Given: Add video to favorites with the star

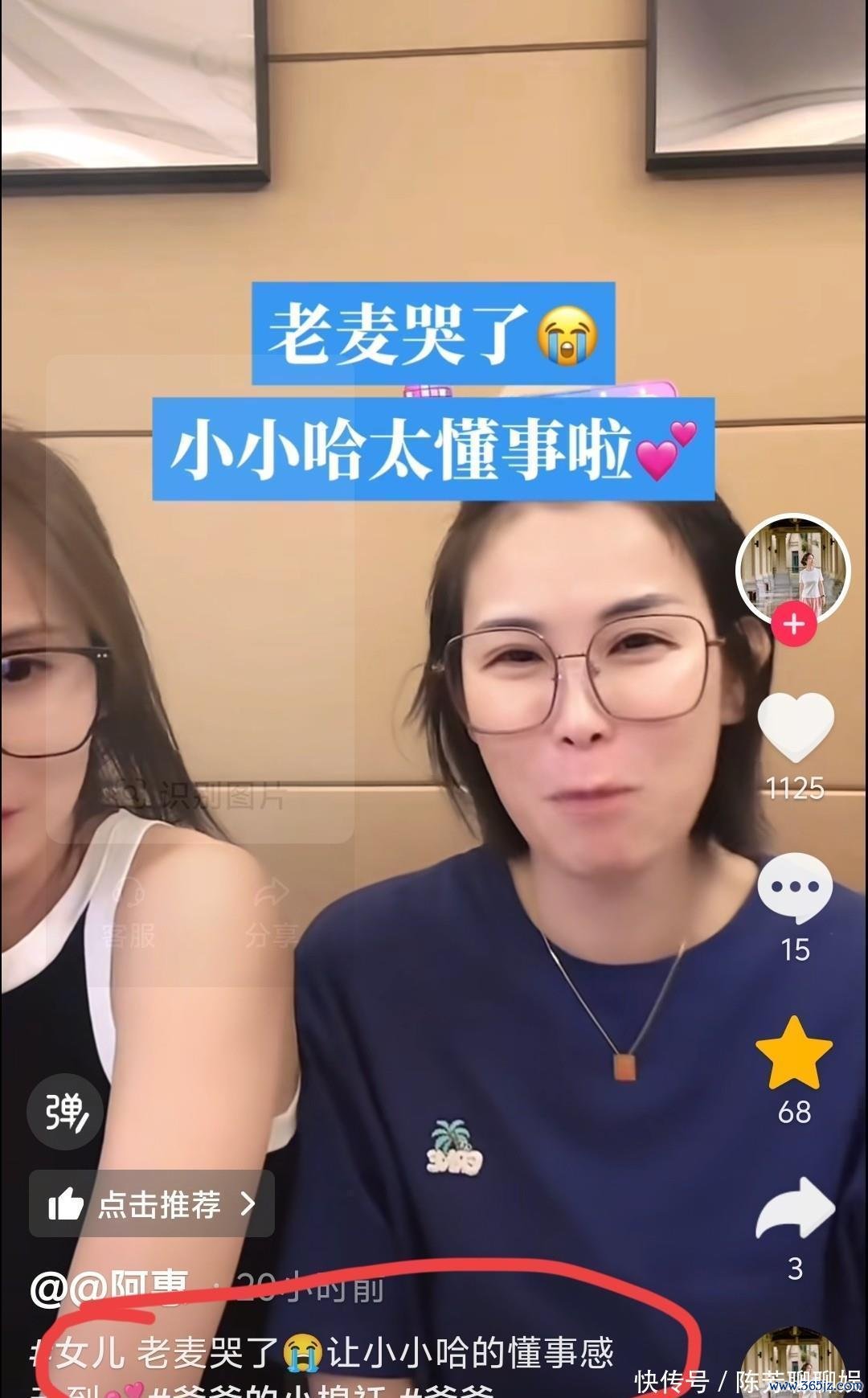Looking at the screenshot, I should 794,1052.
